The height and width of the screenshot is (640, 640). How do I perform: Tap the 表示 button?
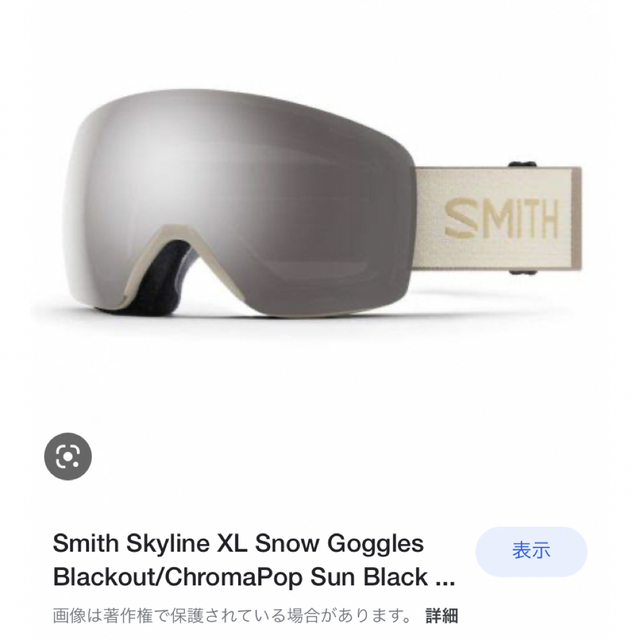click(x=531, y=551)
